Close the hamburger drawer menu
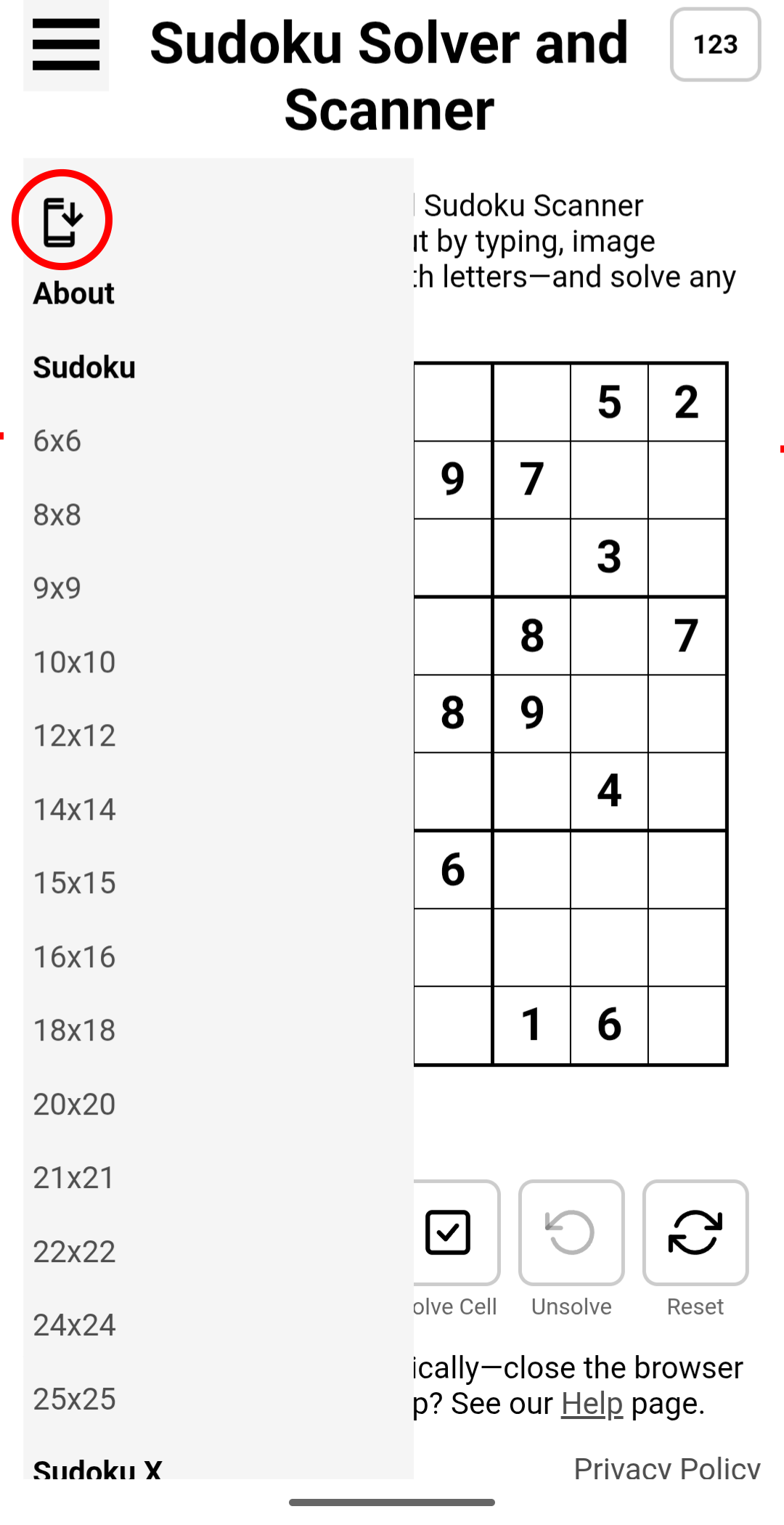Viewport: 784px width, 1525px height. 66,45
